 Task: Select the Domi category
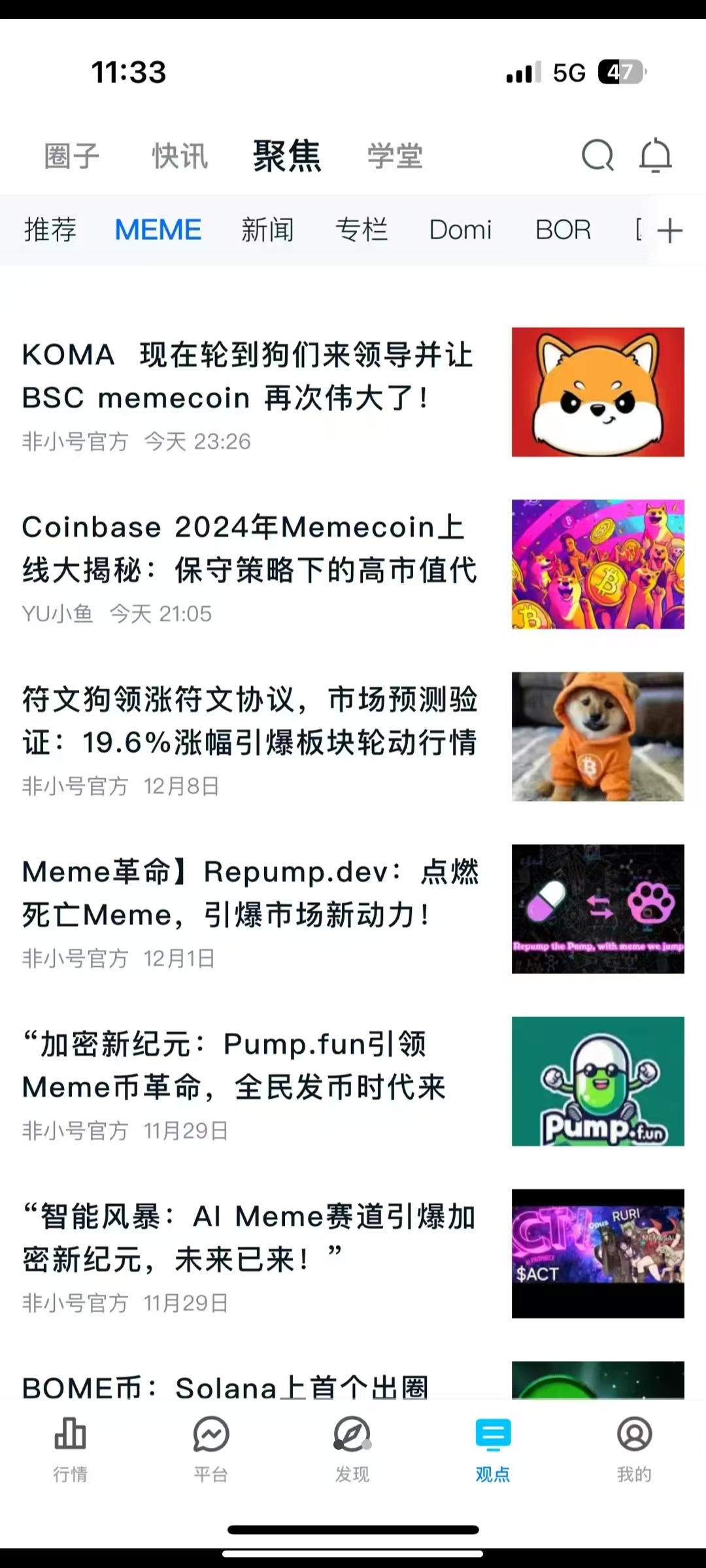pyautogui.click(x=460, y=230)
